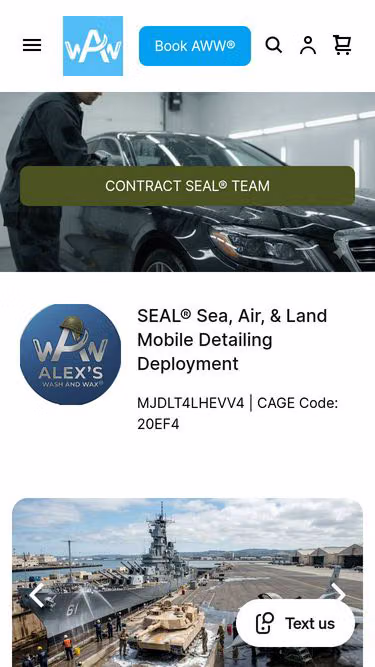
Task: View the shopping cart
Action: (x=342, y=45)
